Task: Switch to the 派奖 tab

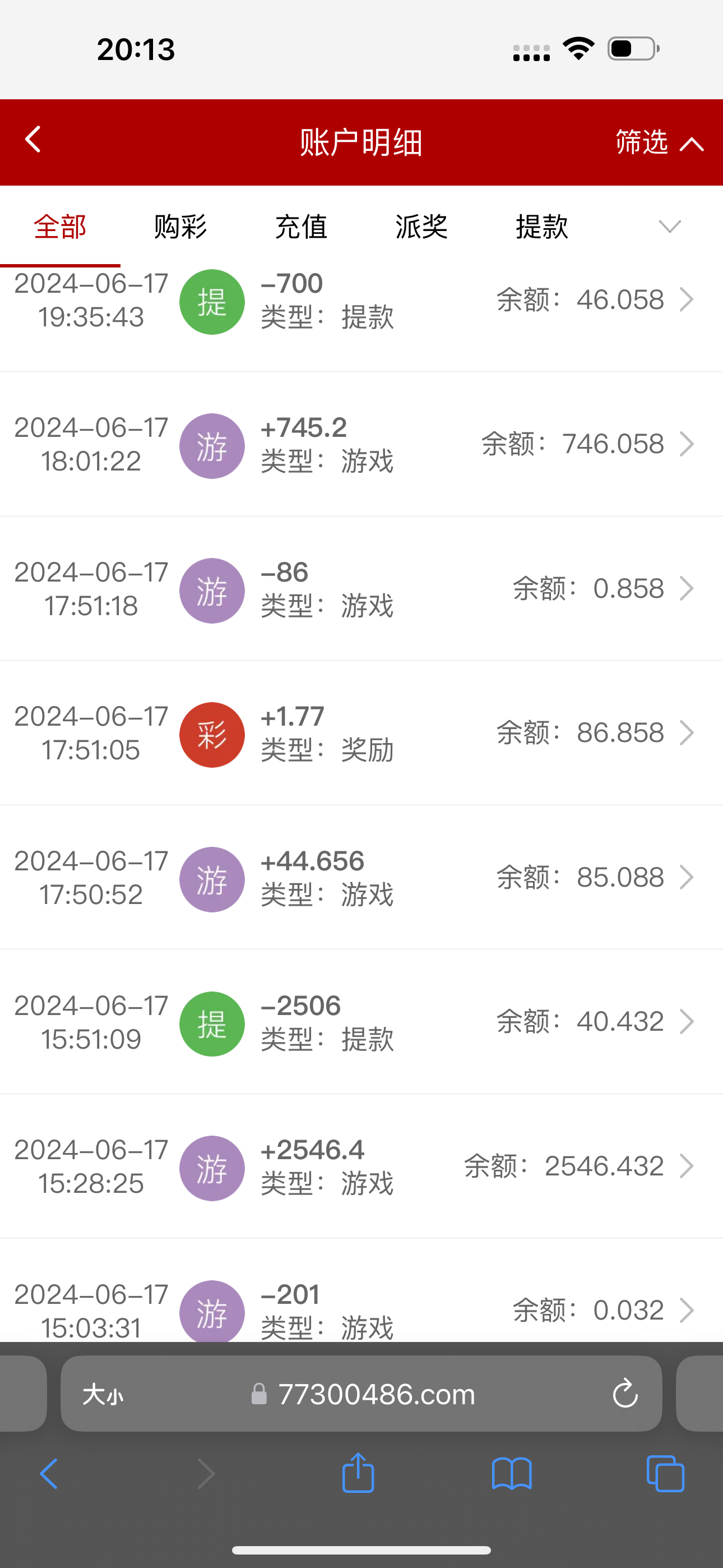Action: pyautogui.click(x=421, y=227)
